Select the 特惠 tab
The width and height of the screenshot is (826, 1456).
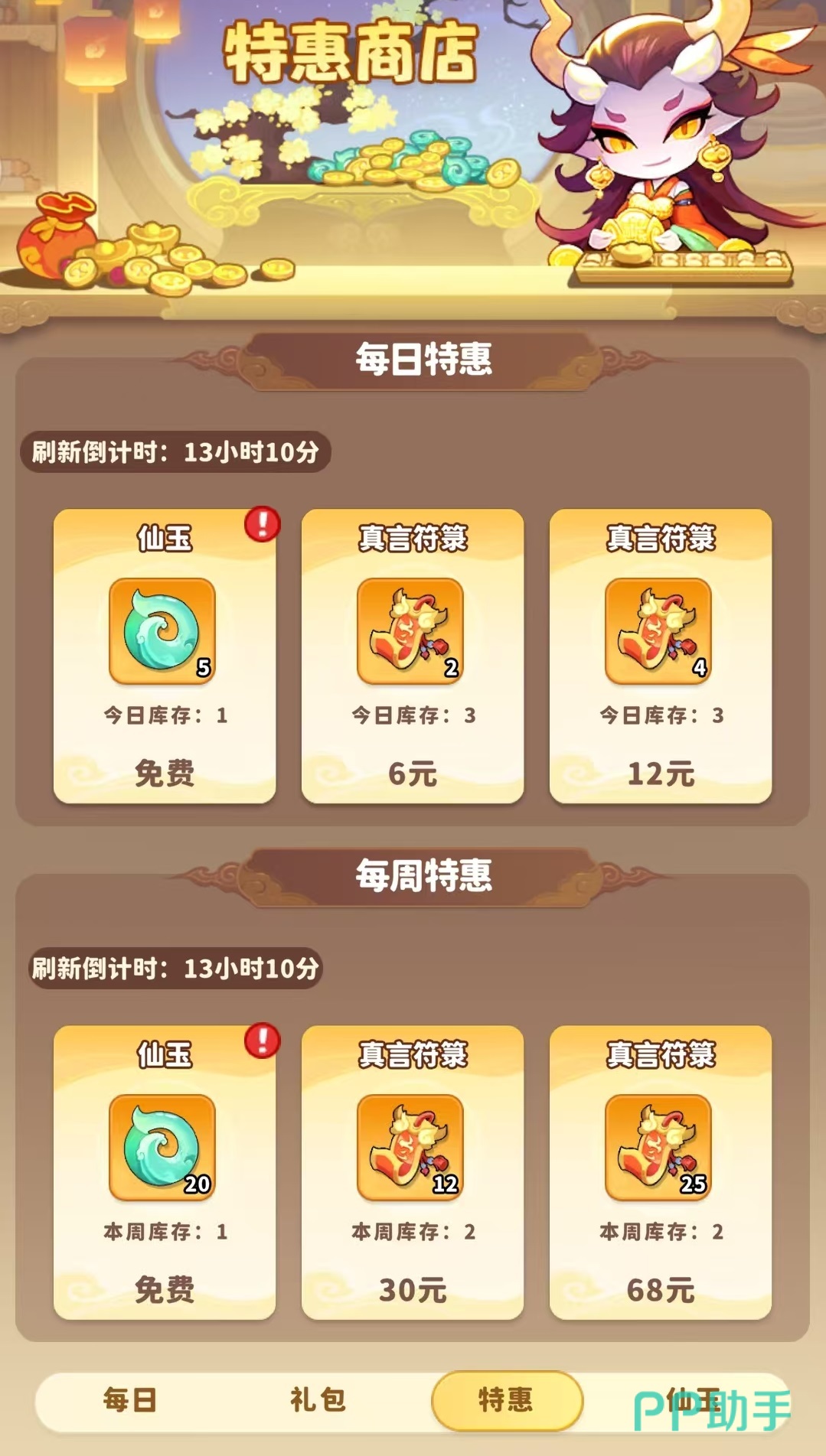(506, 1400)
